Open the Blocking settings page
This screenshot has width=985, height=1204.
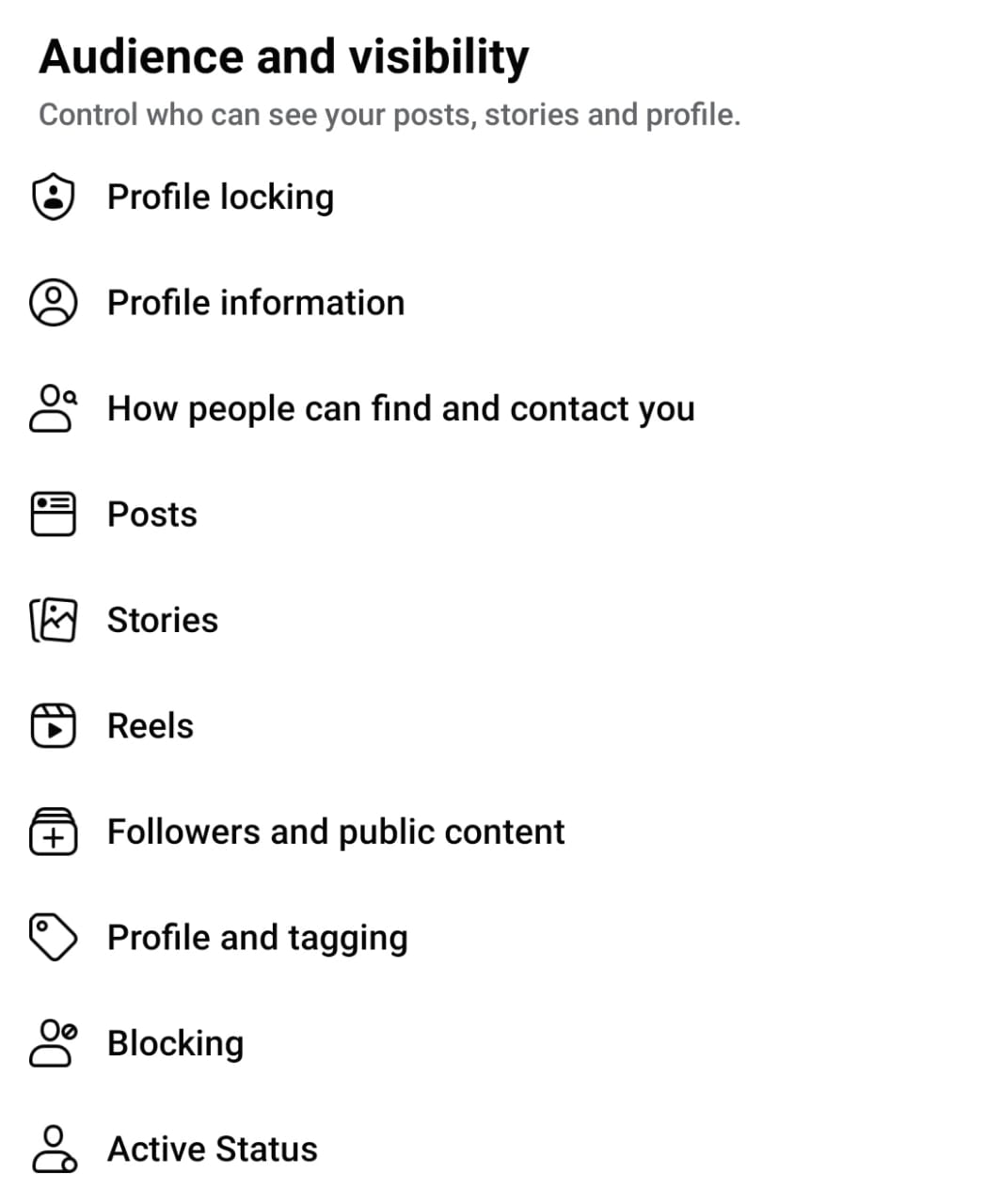coord(175,1042)
